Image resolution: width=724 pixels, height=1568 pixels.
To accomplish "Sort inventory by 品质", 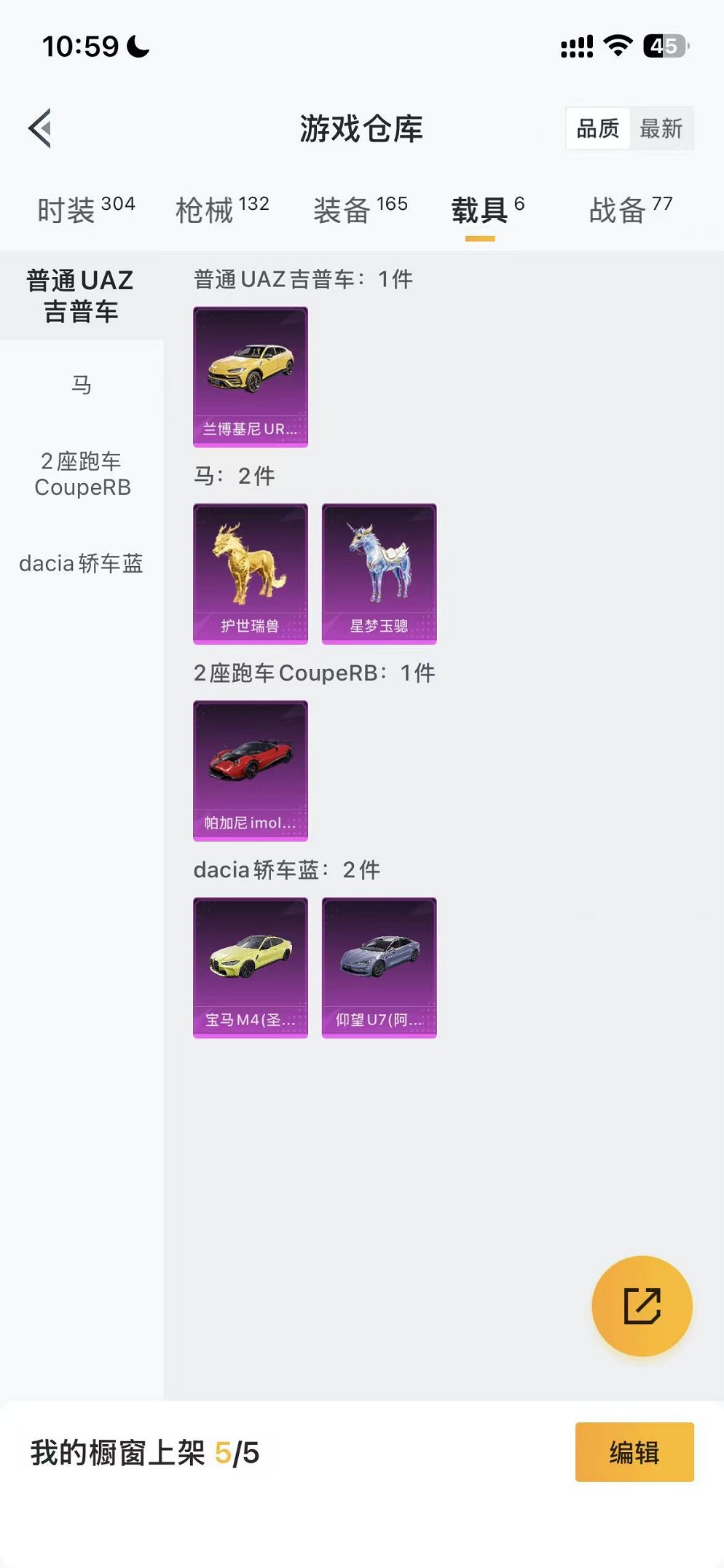I will [x=597, y=129].
